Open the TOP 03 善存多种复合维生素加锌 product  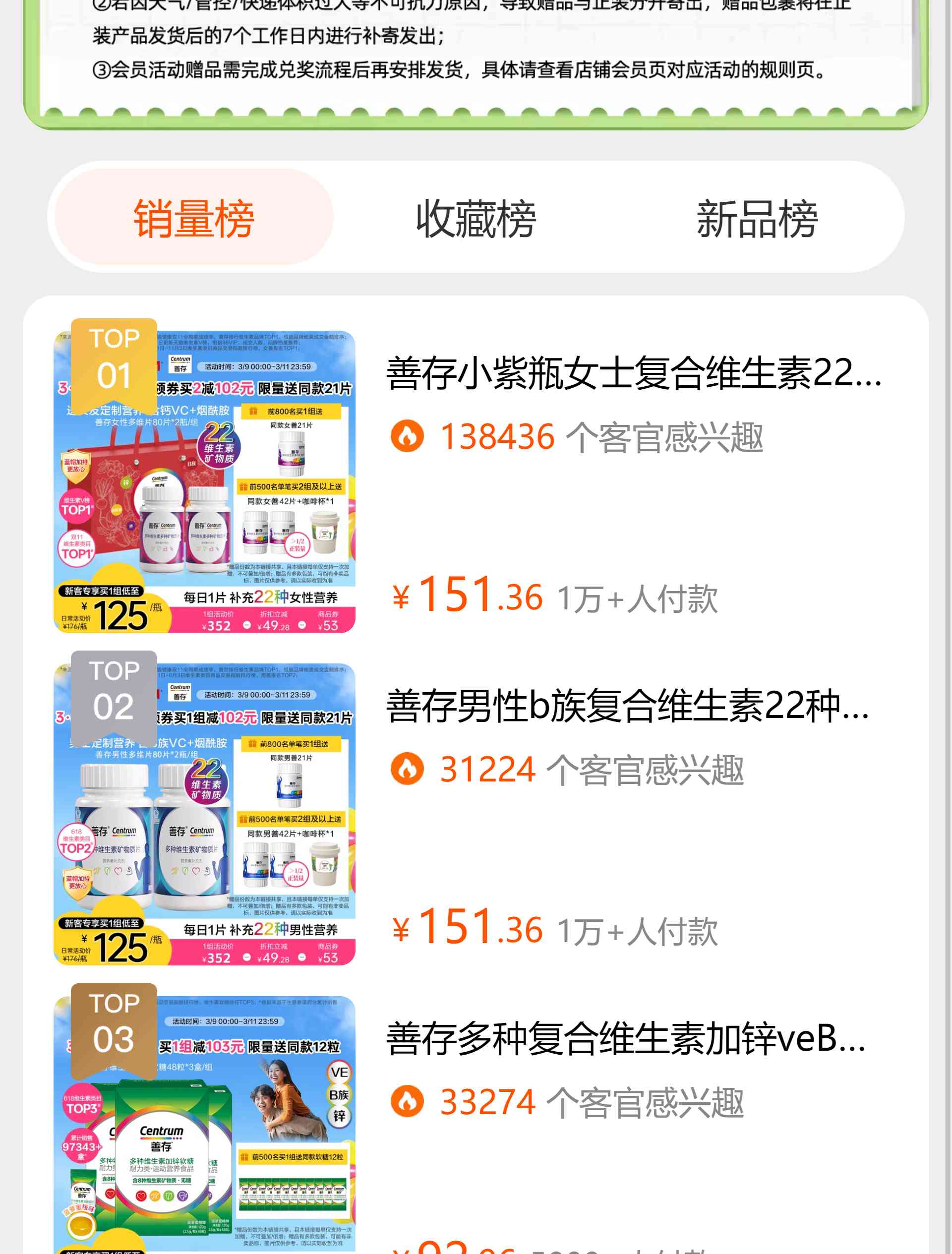tap(625, 1039)
